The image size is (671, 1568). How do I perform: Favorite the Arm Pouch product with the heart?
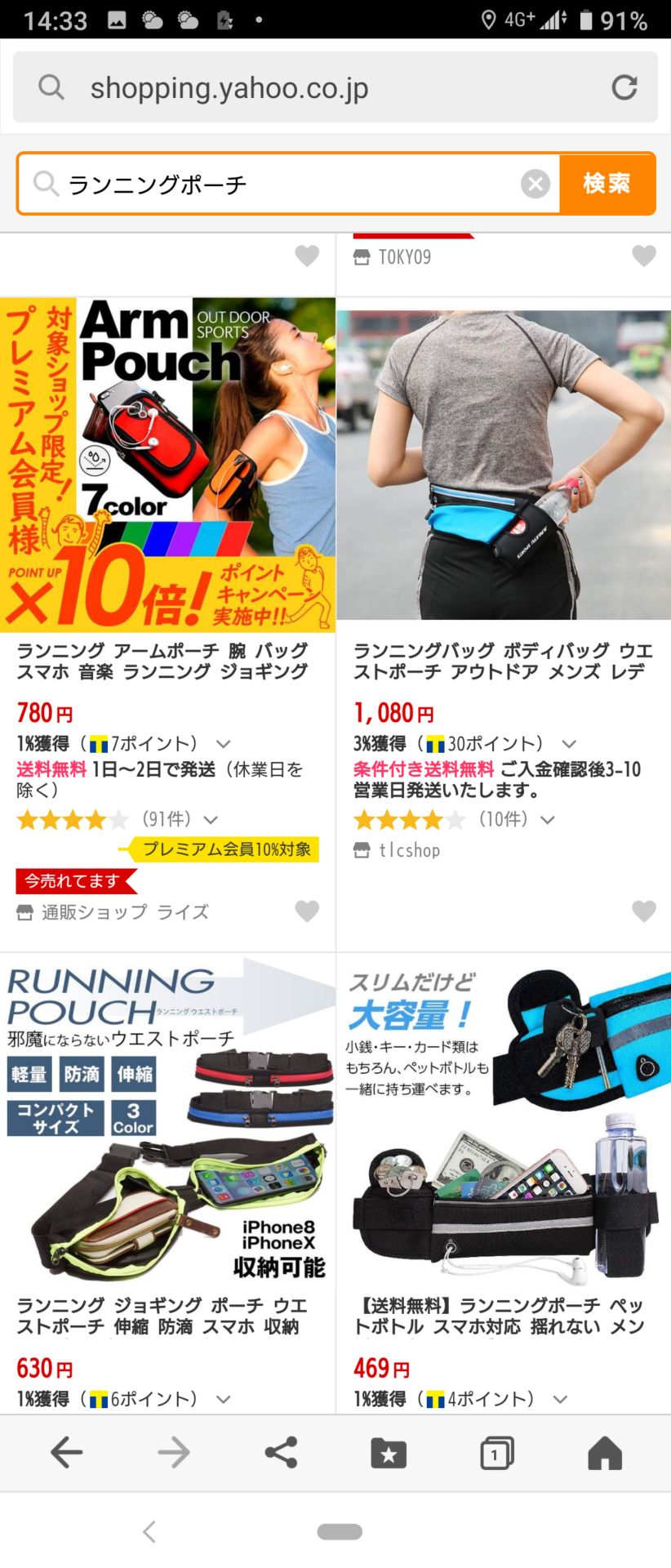coord(307,911)
